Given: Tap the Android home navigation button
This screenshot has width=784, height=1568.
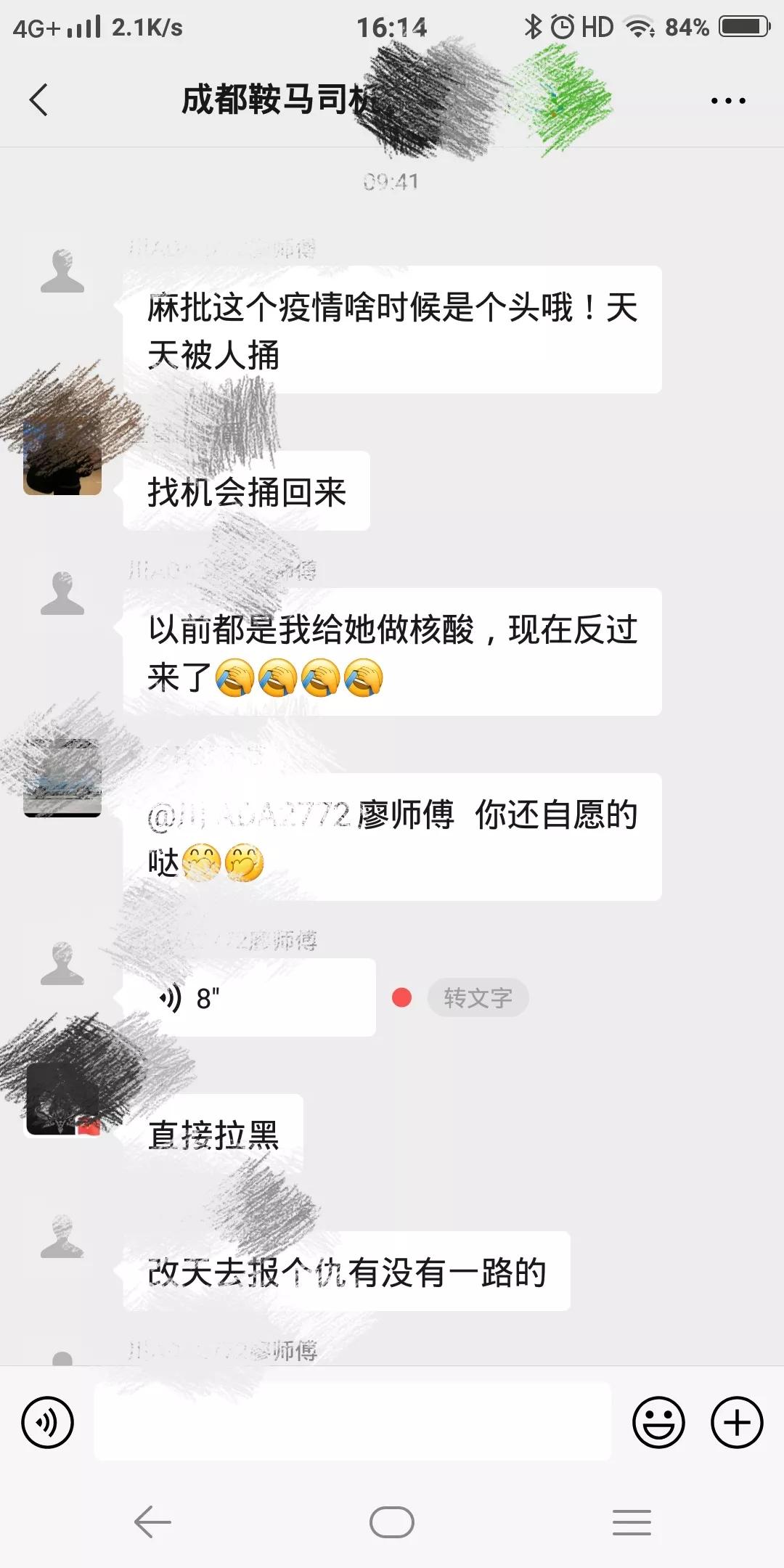Looking at the screenshot, I should point(392,1521).
